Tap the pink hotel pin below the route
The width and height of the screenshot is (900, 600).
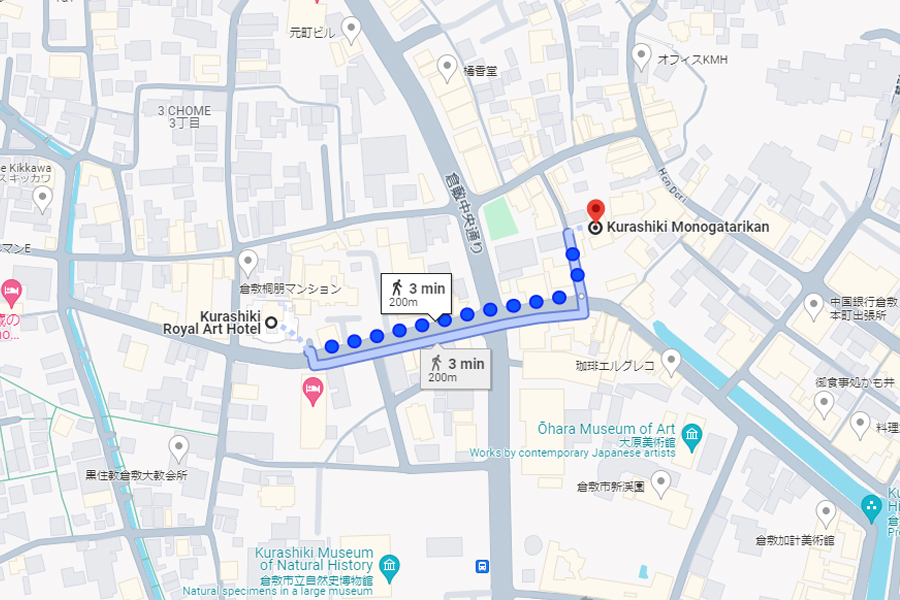(312, 389)
